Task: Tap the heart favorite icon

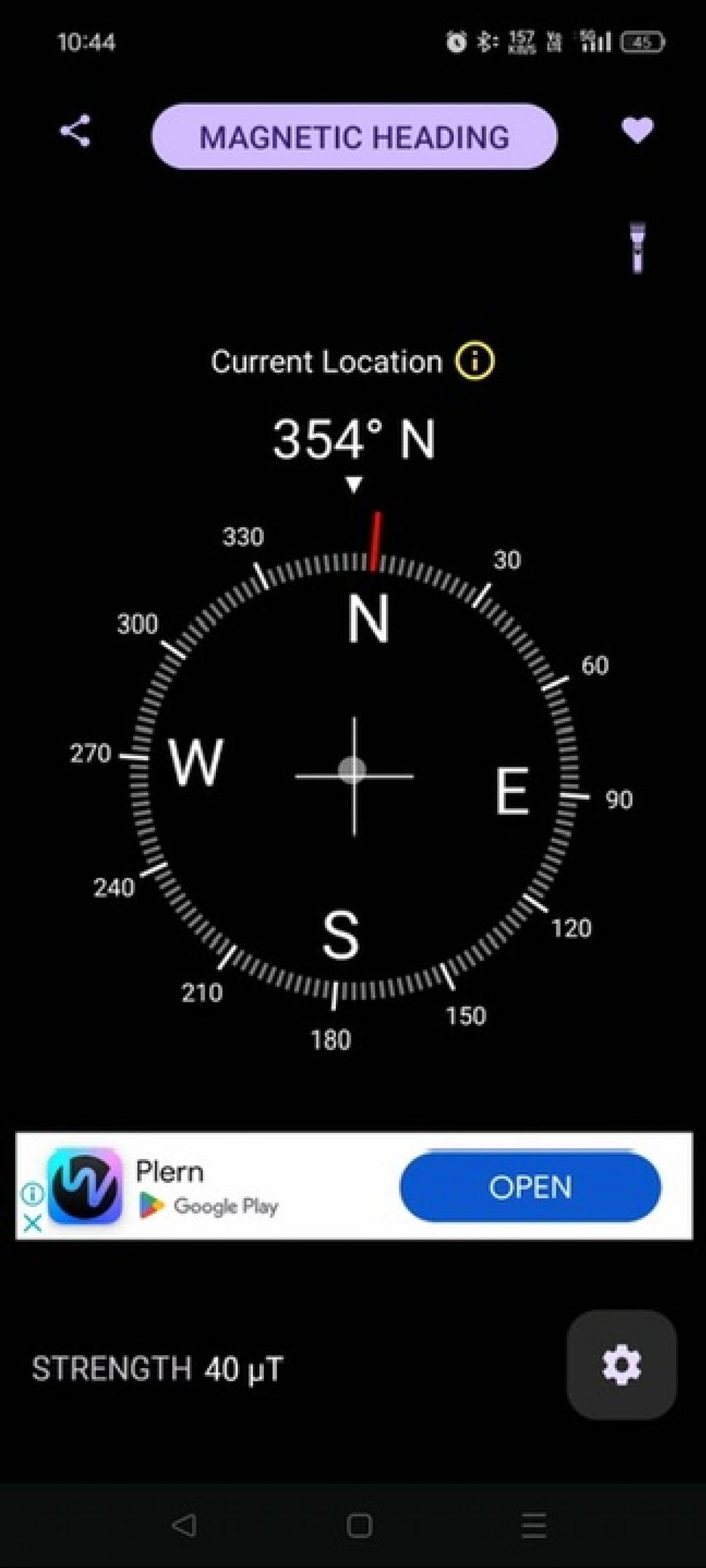Action: [637, 131]
